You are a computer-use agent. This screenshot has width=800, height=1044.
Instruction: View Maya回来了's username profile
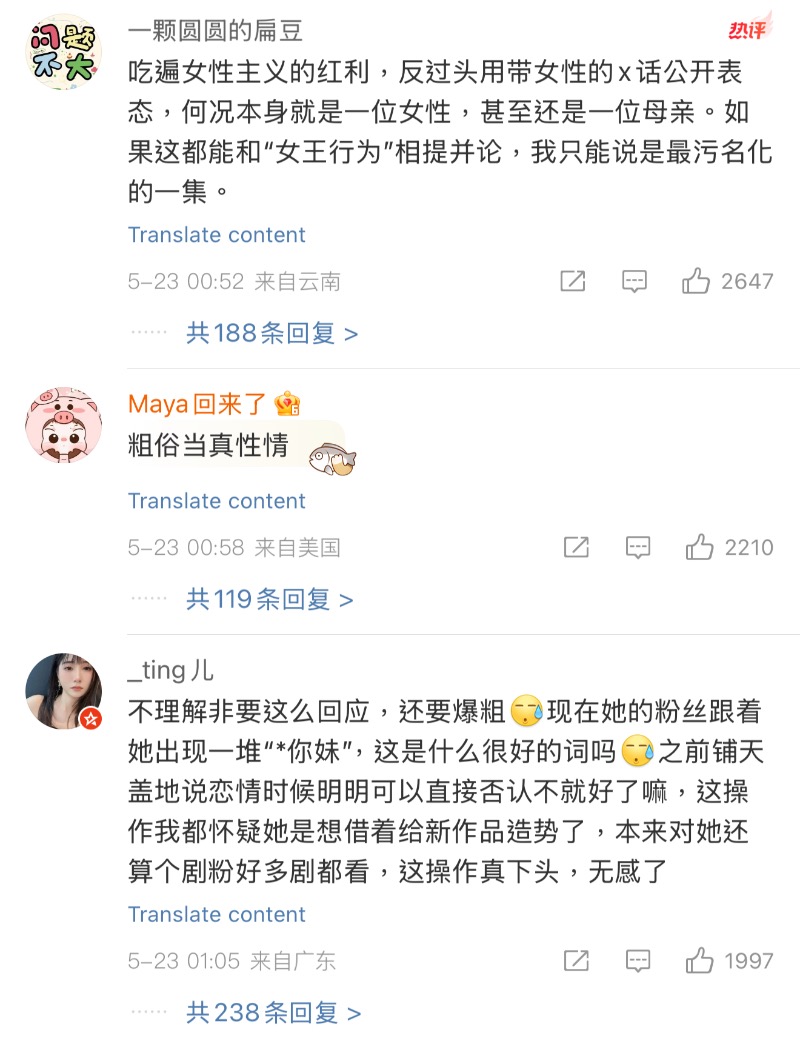point(197,404)
